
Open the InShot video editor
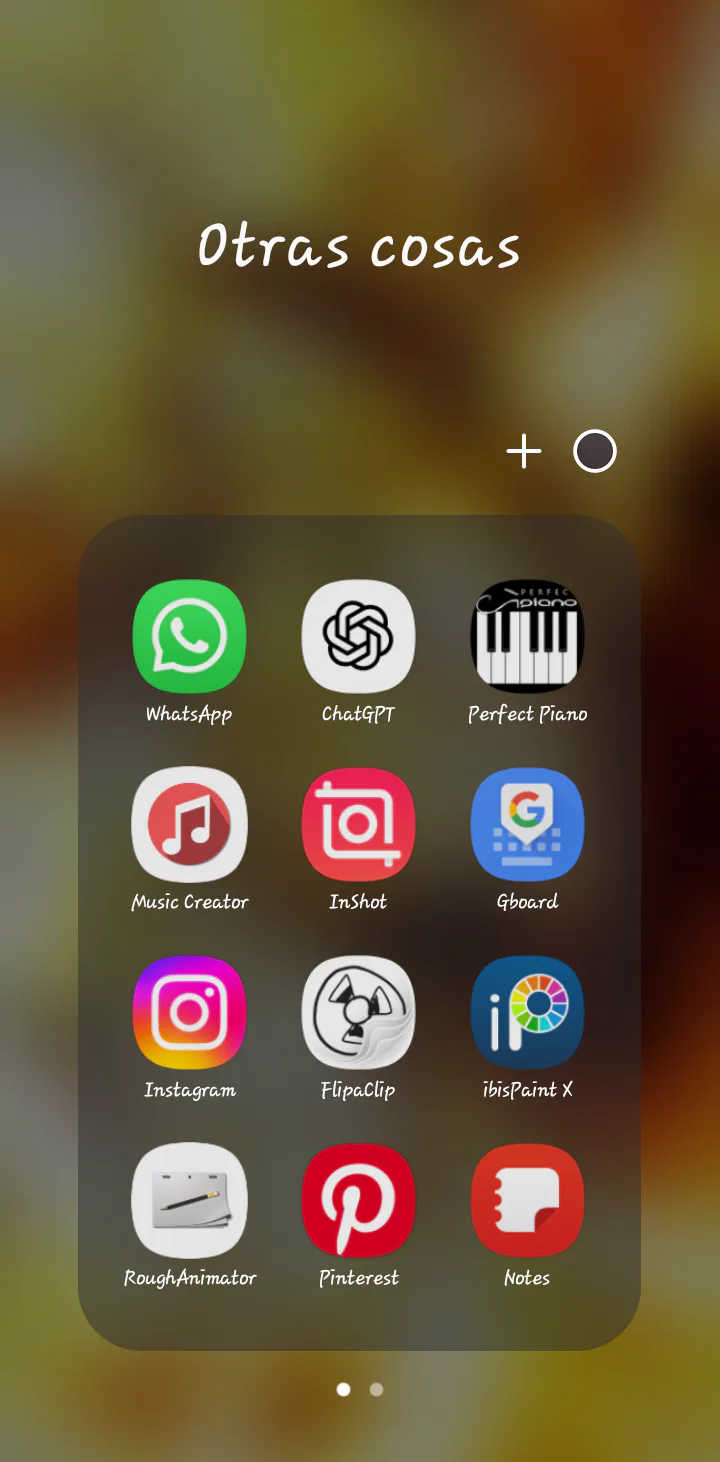click(x=358, y=825)
